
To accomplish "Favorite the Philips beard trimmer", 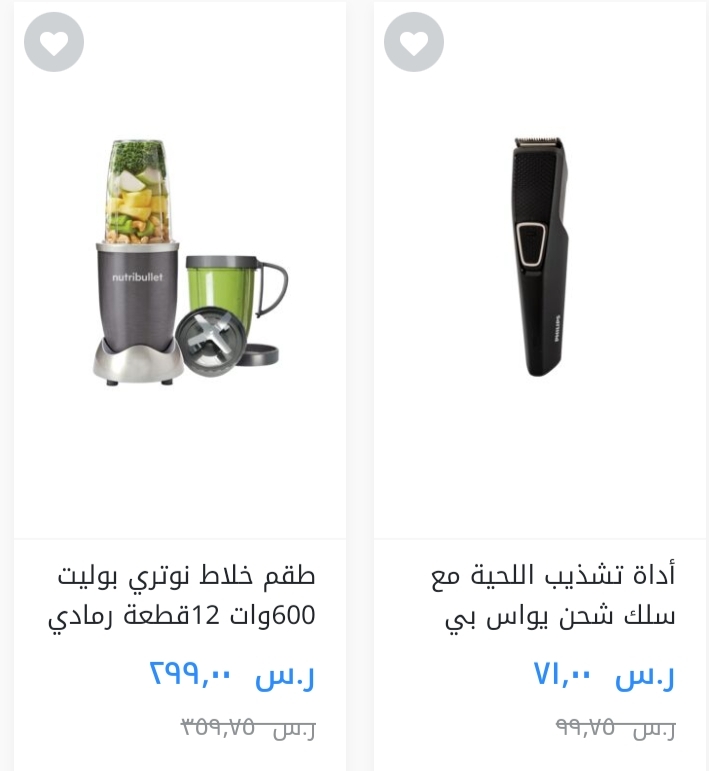I will (413, 42).
